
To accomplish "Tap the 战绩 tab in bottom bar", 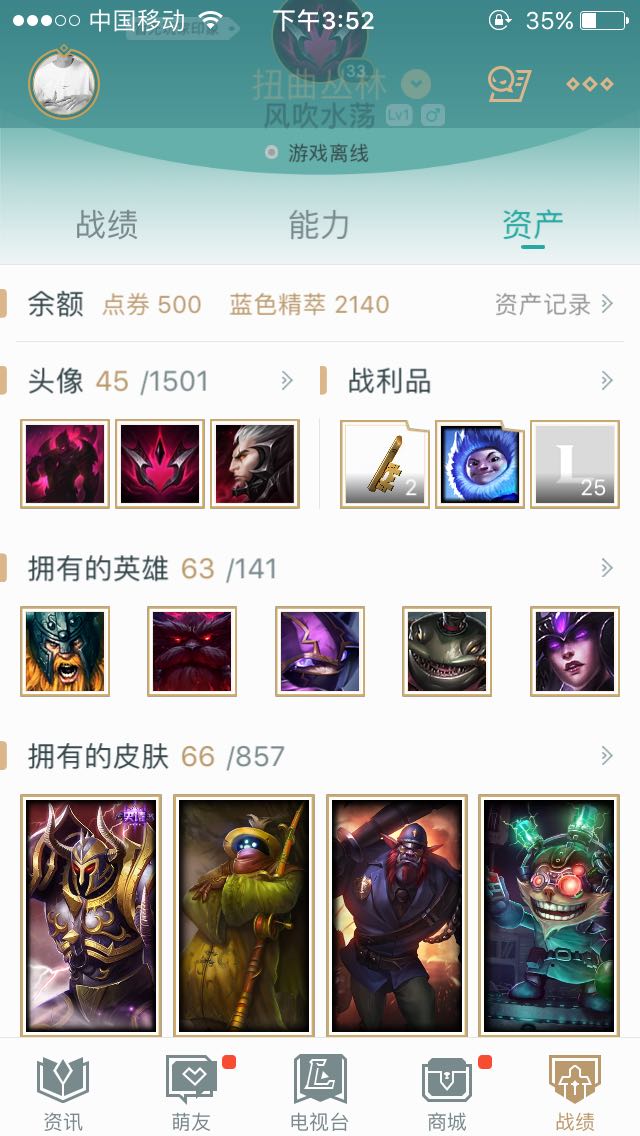I will coord(575,1092).
